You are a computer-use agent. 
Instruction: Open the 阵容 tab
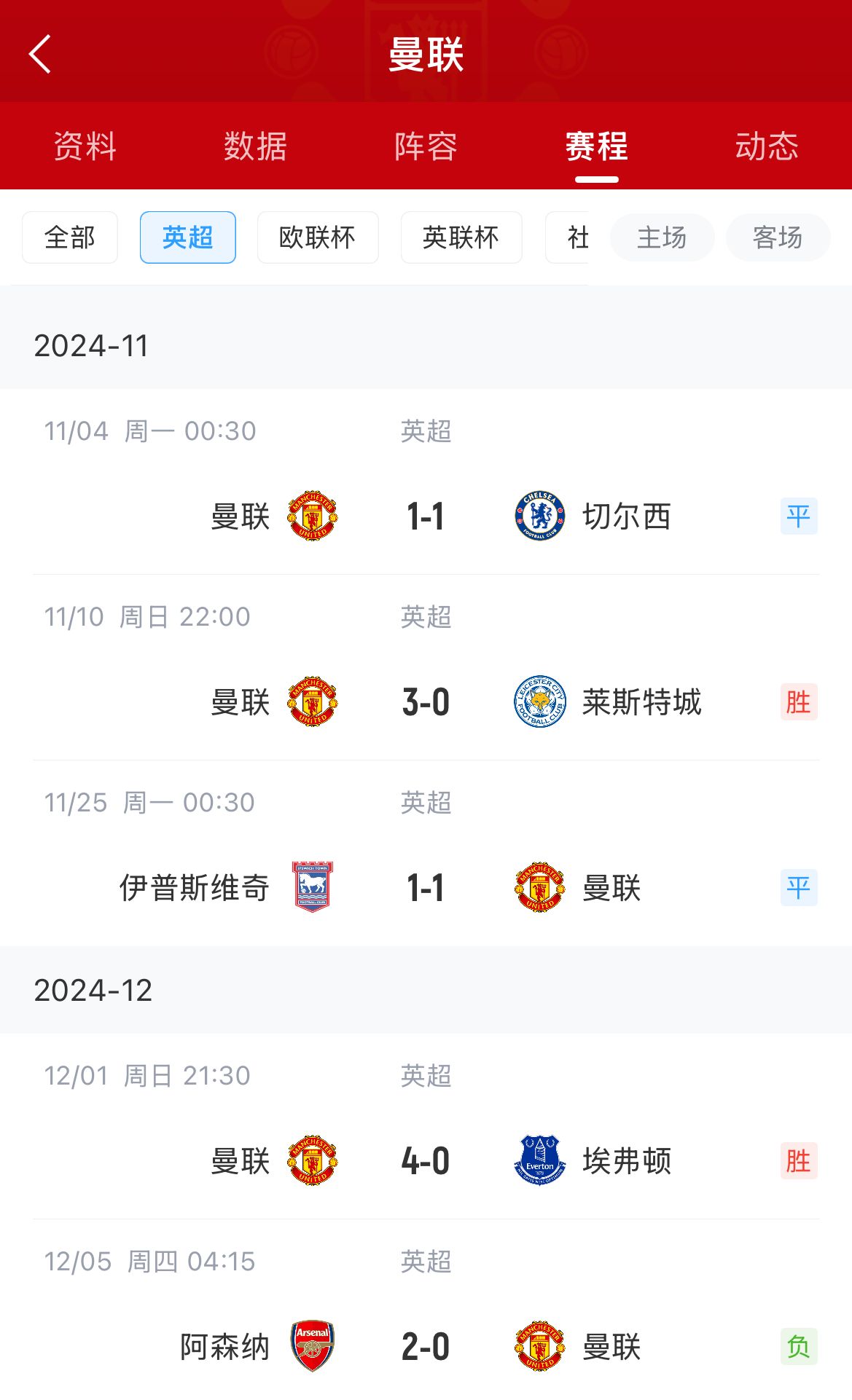click(x=426, y=146)
